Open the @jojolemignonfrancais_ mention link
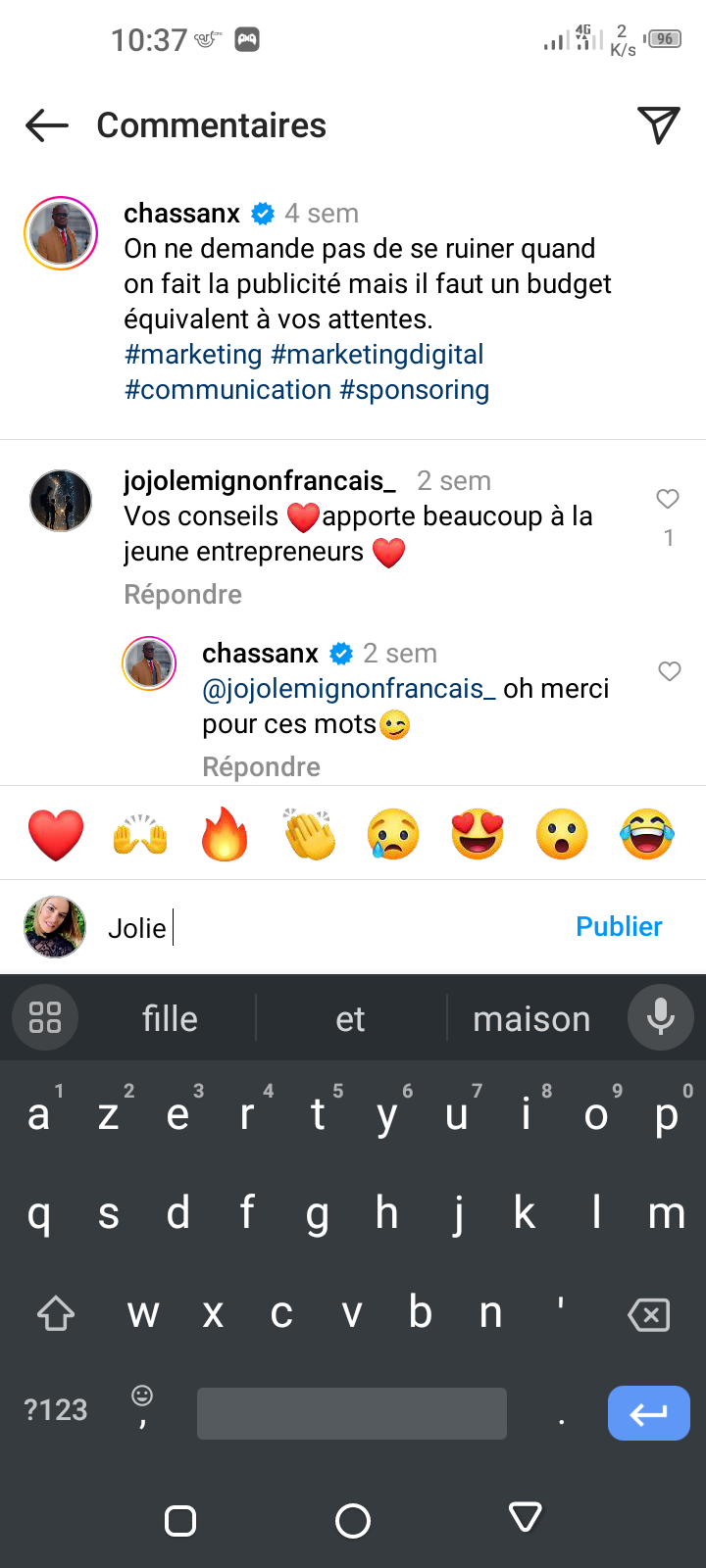 (x=349, y=689)
